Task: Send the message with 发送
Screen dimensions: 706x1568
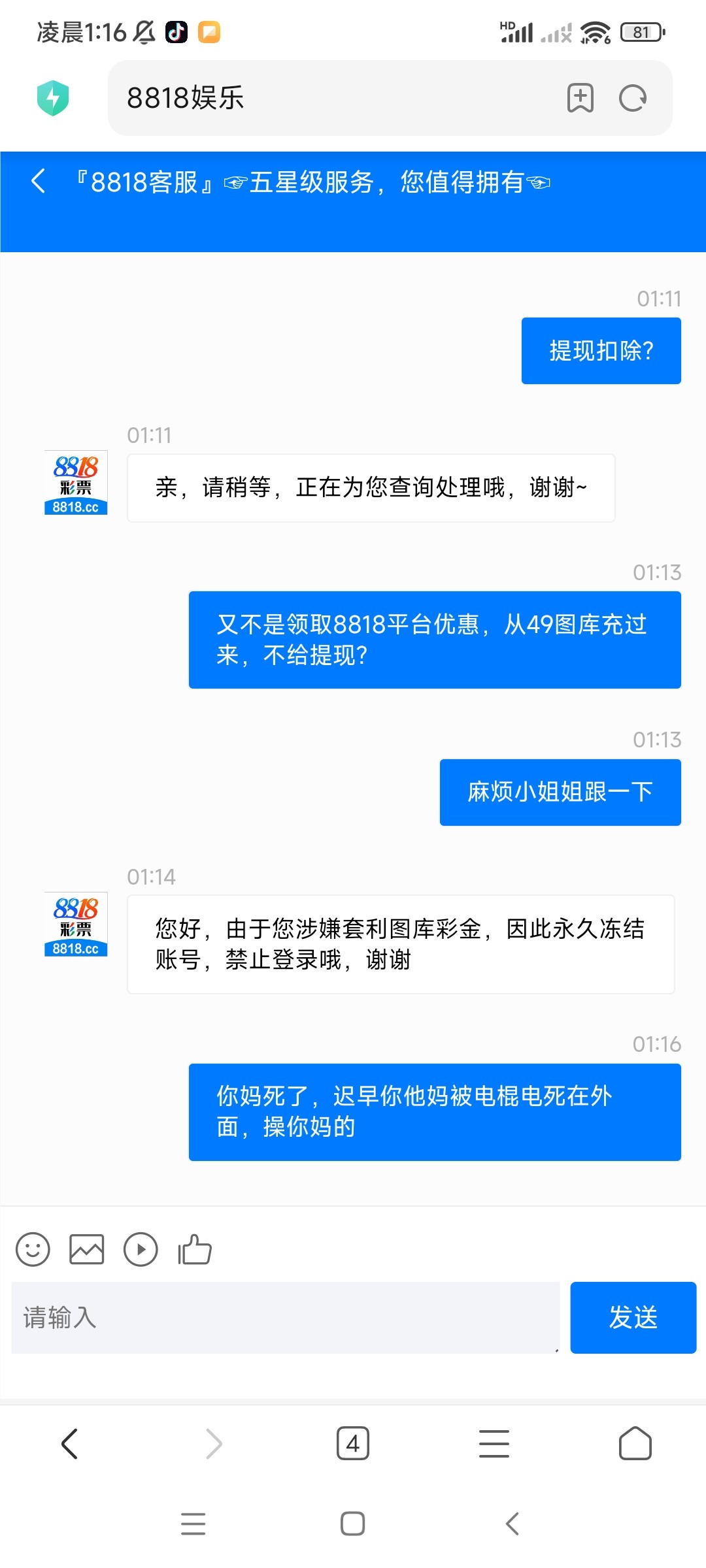Action: point(633,1317)
